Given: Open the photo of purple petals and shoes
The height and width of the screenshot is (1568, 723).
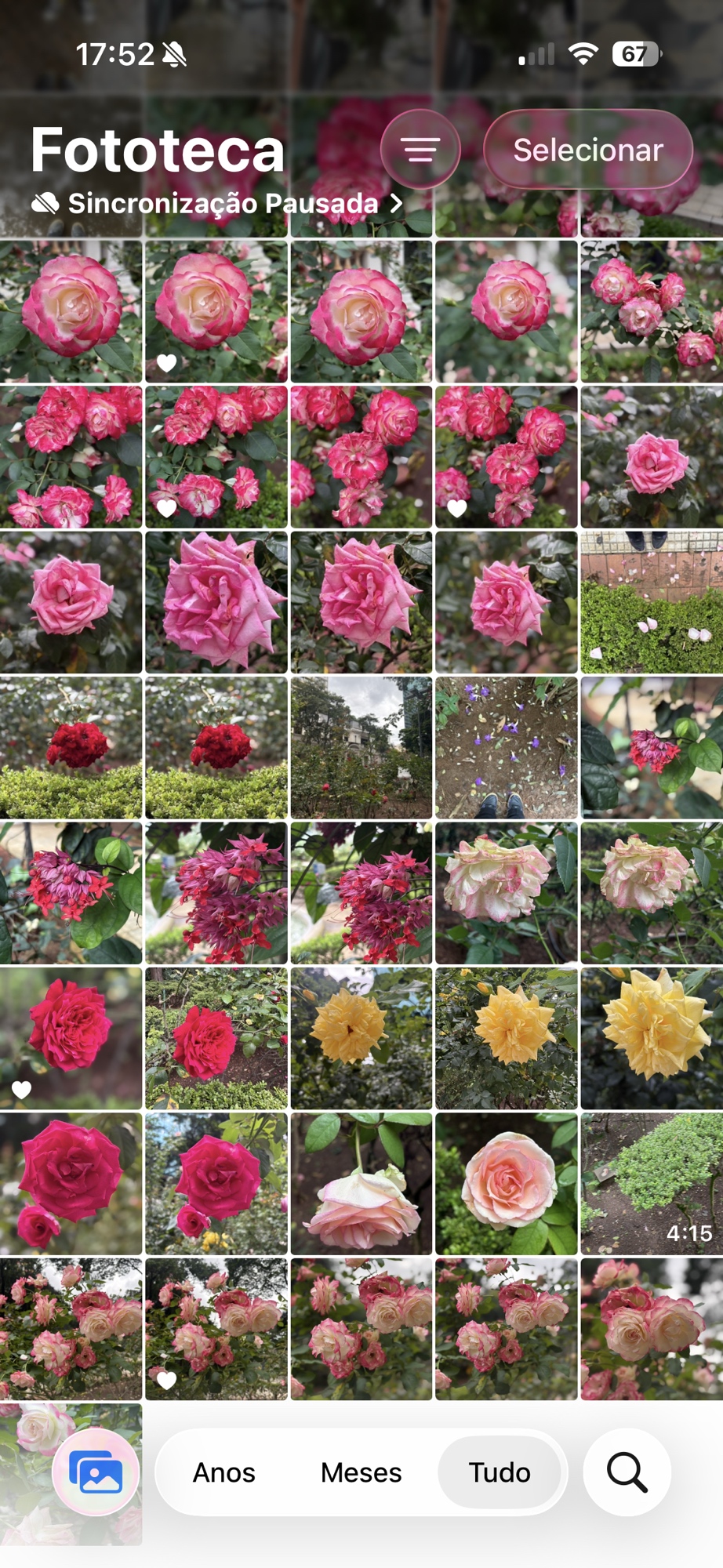Looking at the screenshot, I should click(506, 748).
